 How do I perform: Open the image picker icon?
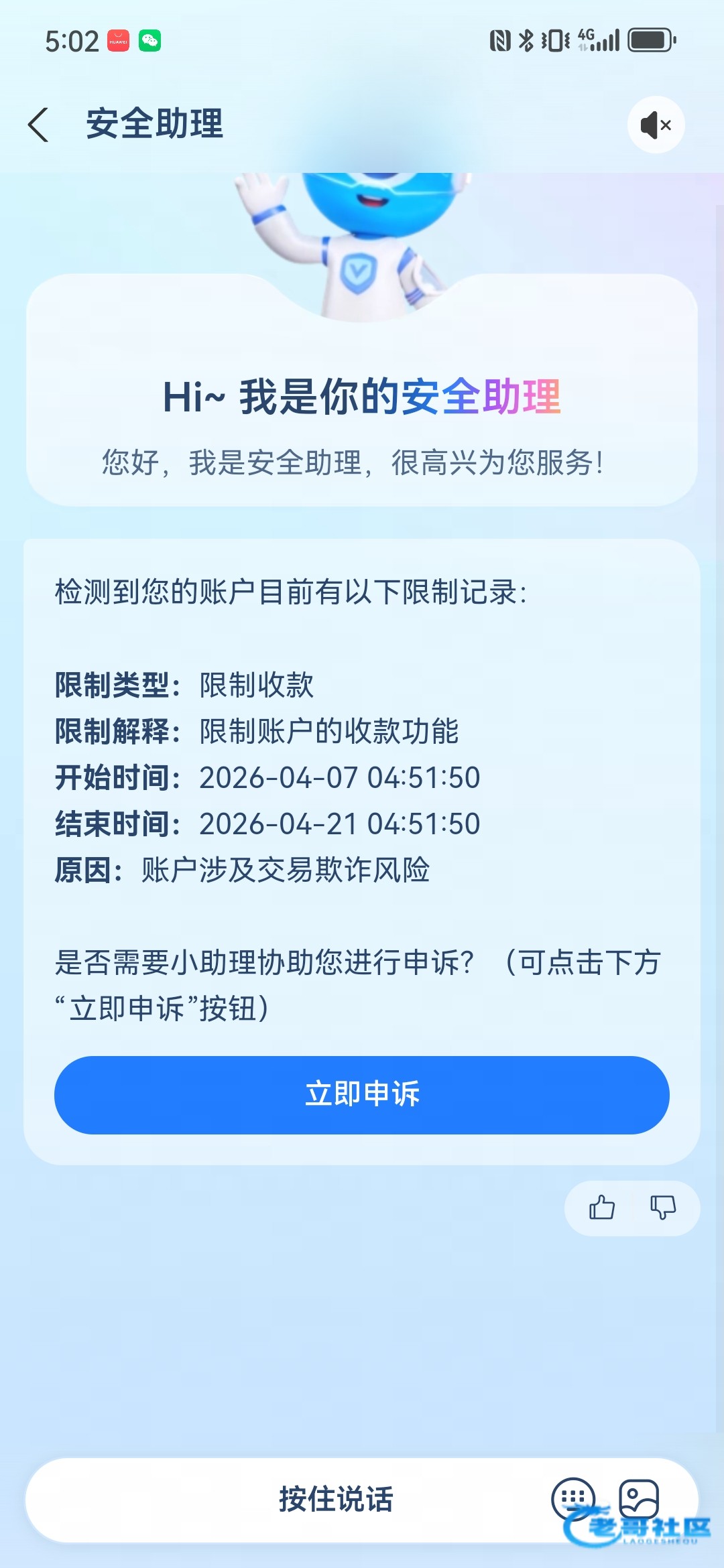point(638,1498)
